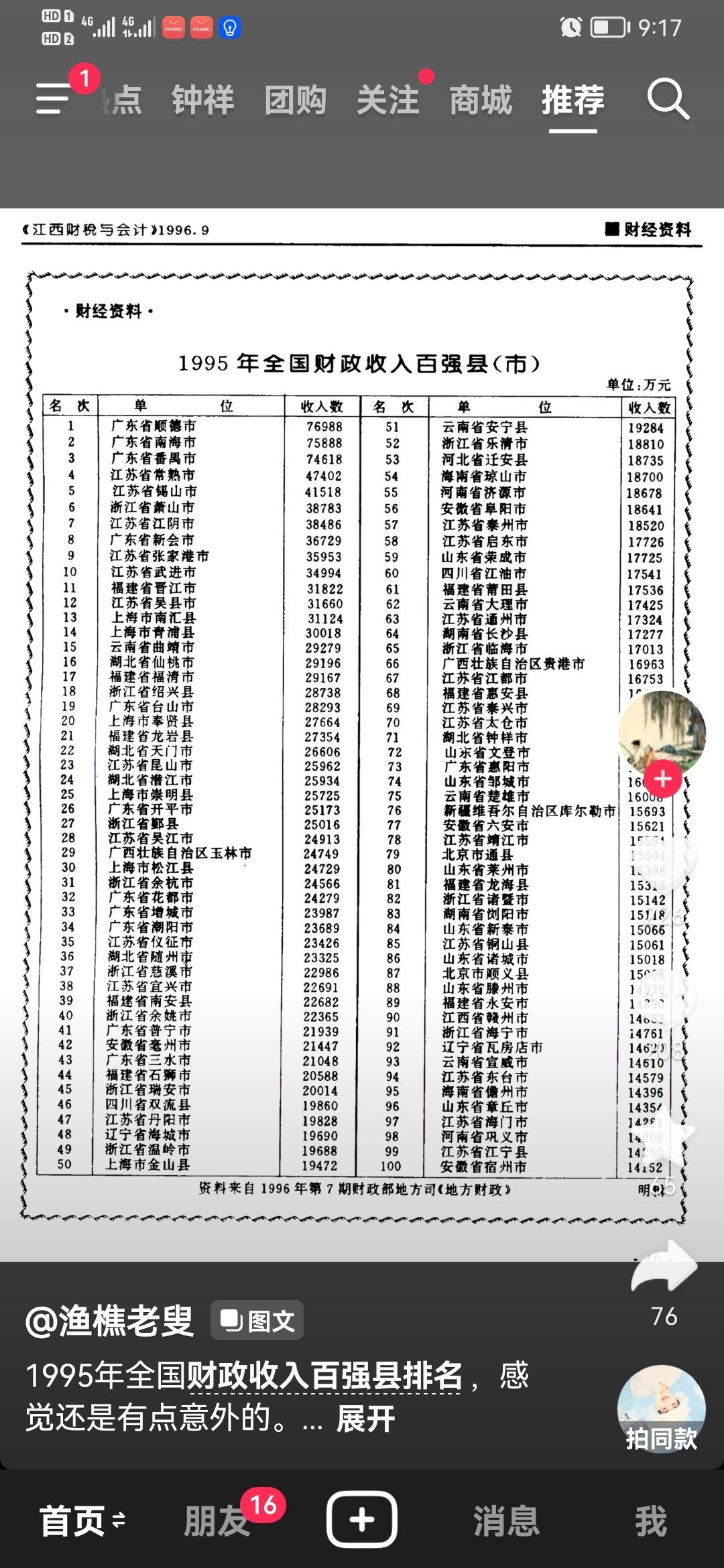This screenshot has height=1568, width=724.
Task: Create a new post with plus button
Action: (x=362, y=1519)
